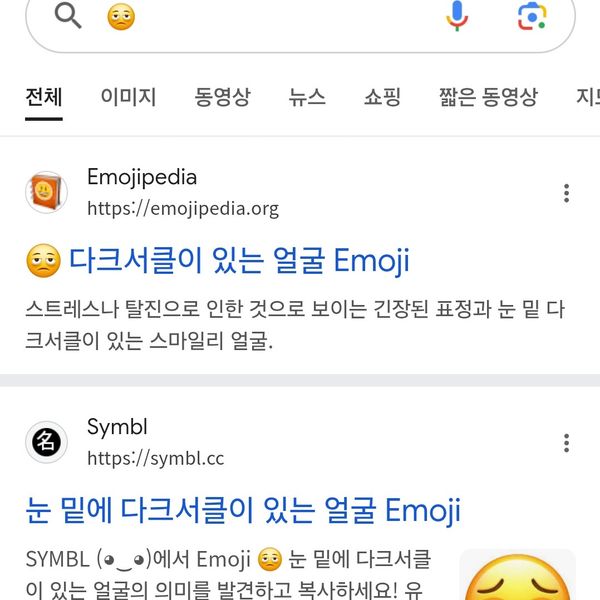
Task: Switch to the 쇼핑 tab
Action: click(382, 97)
